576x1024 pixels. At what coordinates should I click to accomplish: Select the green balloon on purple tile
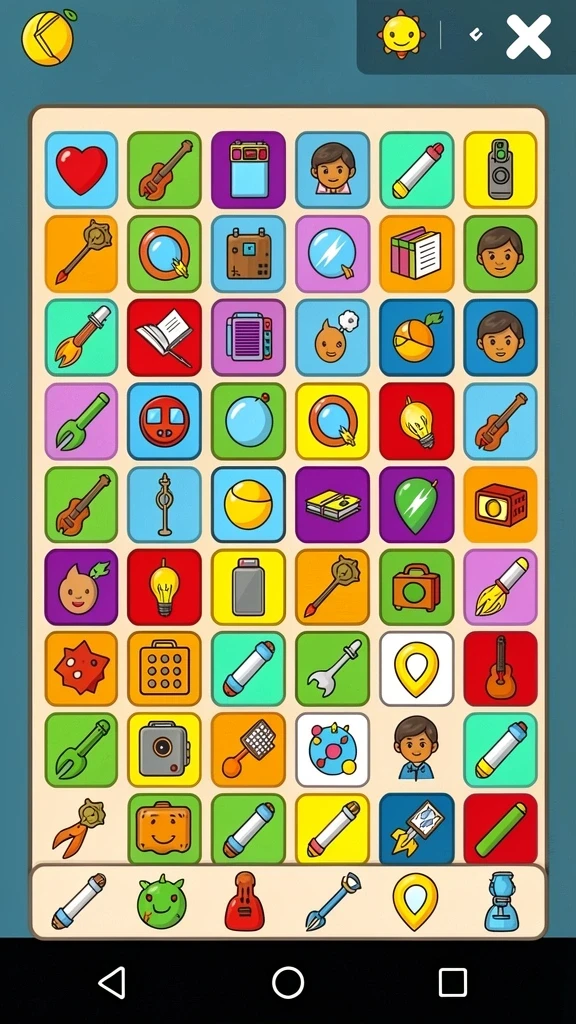point(417,504)
